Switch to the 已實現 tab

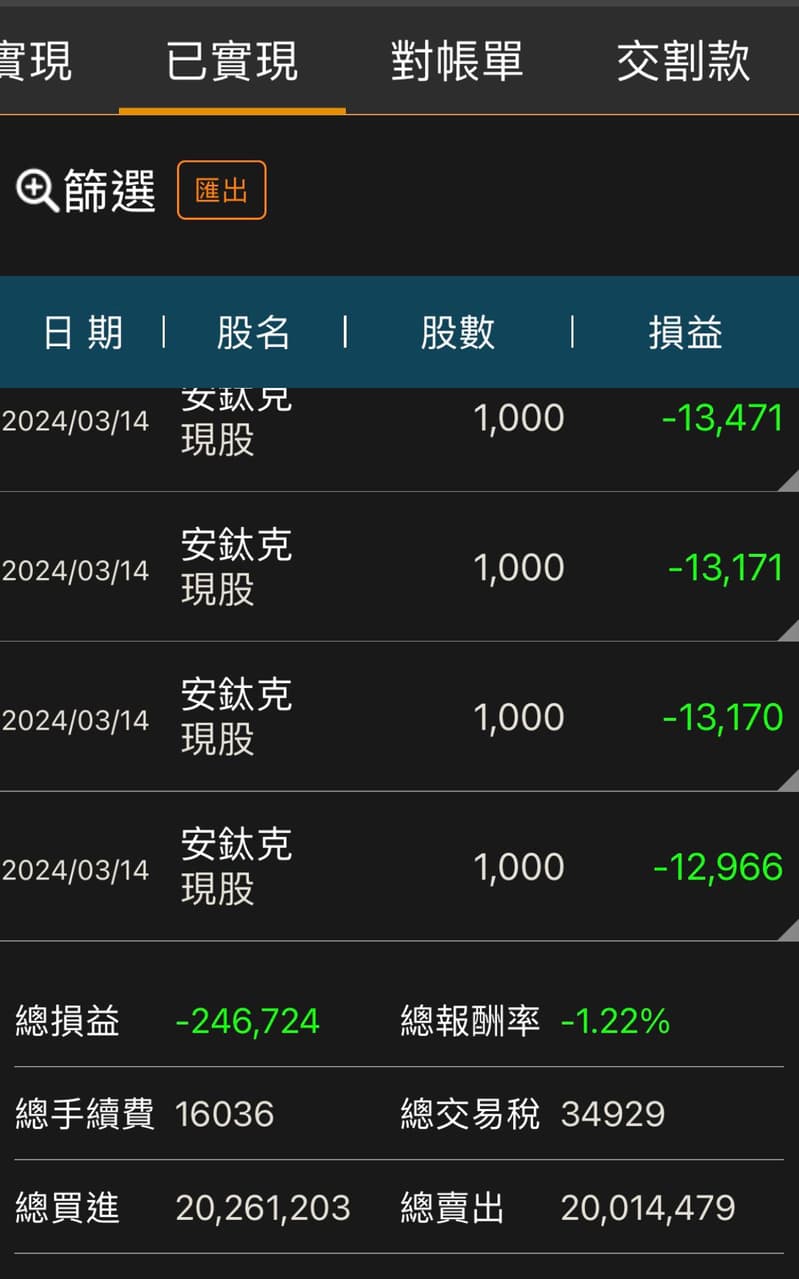pyautogui.click(x=232, y=62)
